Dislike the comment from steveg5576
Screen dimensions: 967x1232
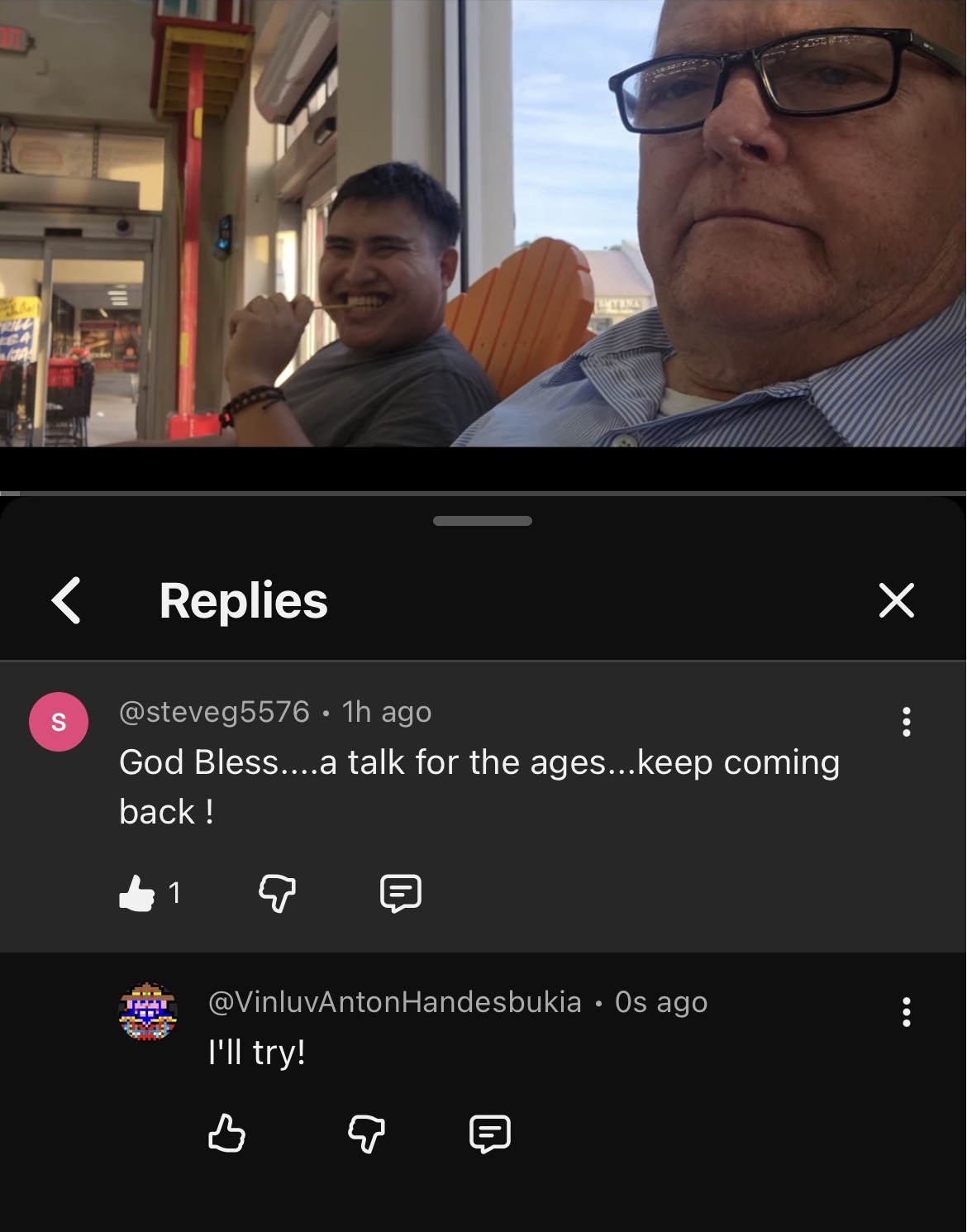point(278,894)
